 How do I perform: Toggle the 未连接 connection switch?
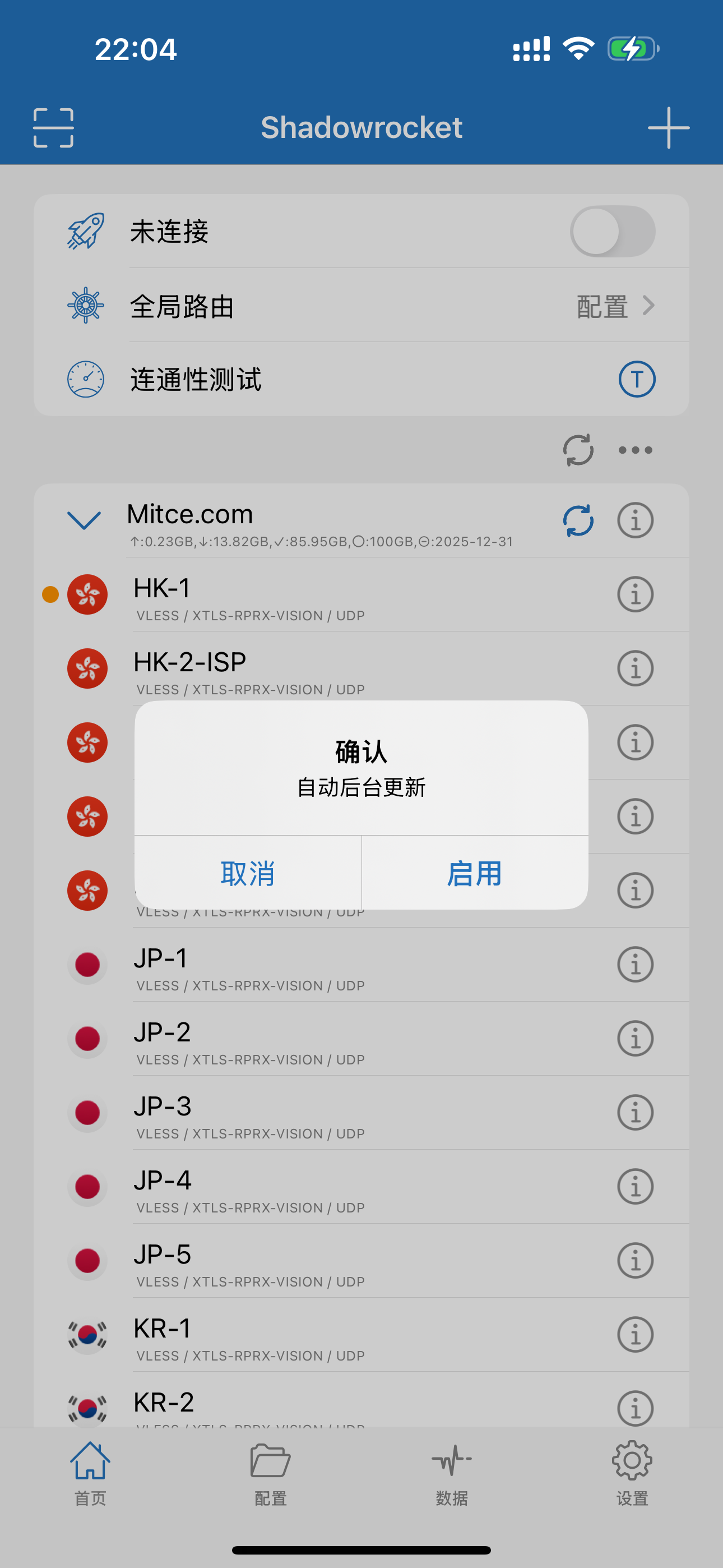(612, 231)
